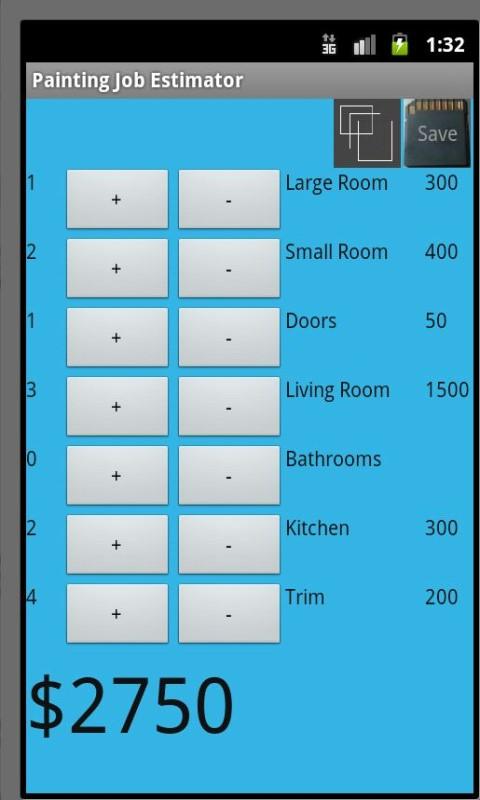
Task: Add one to Doors
Action: pos(117,337)
